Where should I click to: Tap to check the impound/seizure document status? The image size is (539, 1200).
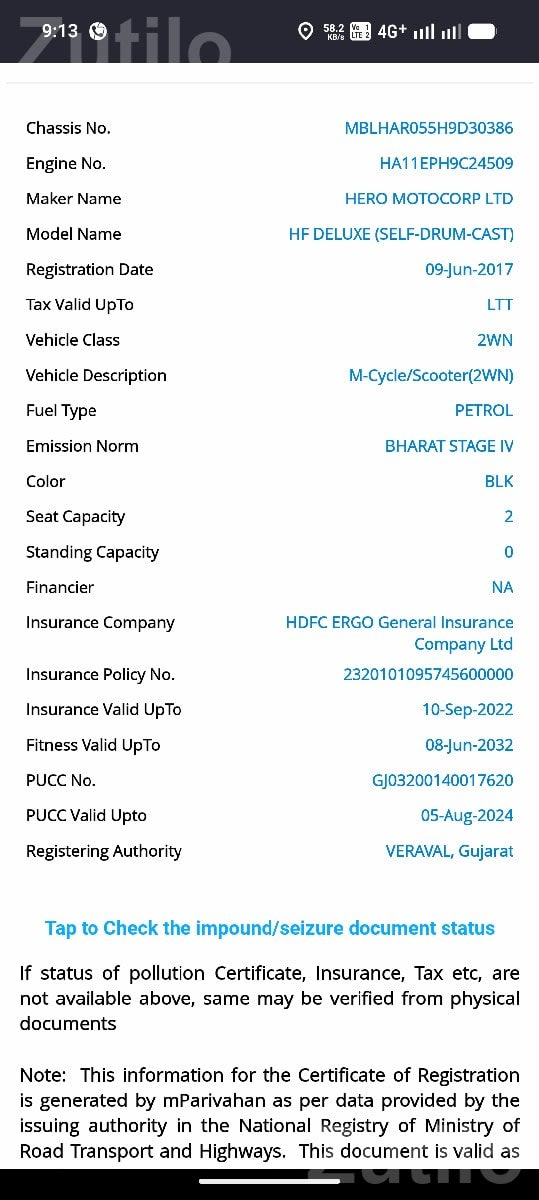[x=270, y=928]
